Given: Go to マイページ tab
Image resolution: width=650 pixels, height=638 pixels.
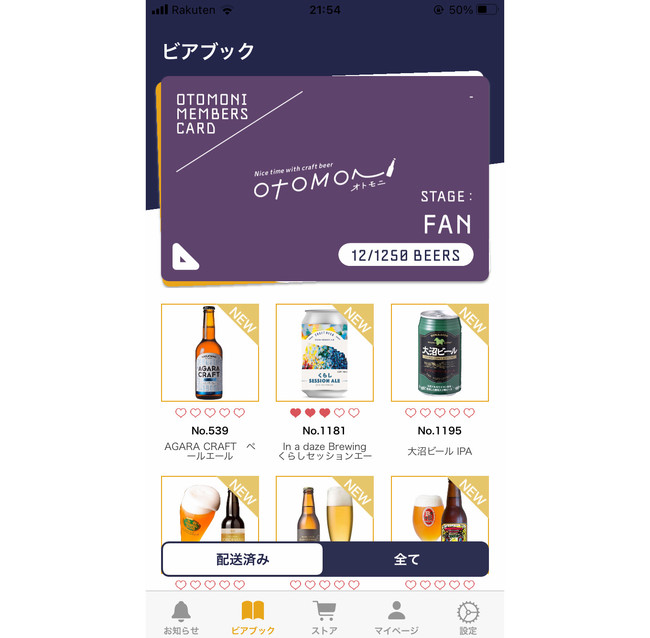Looking at the screenshot, I should coord(396,616).
